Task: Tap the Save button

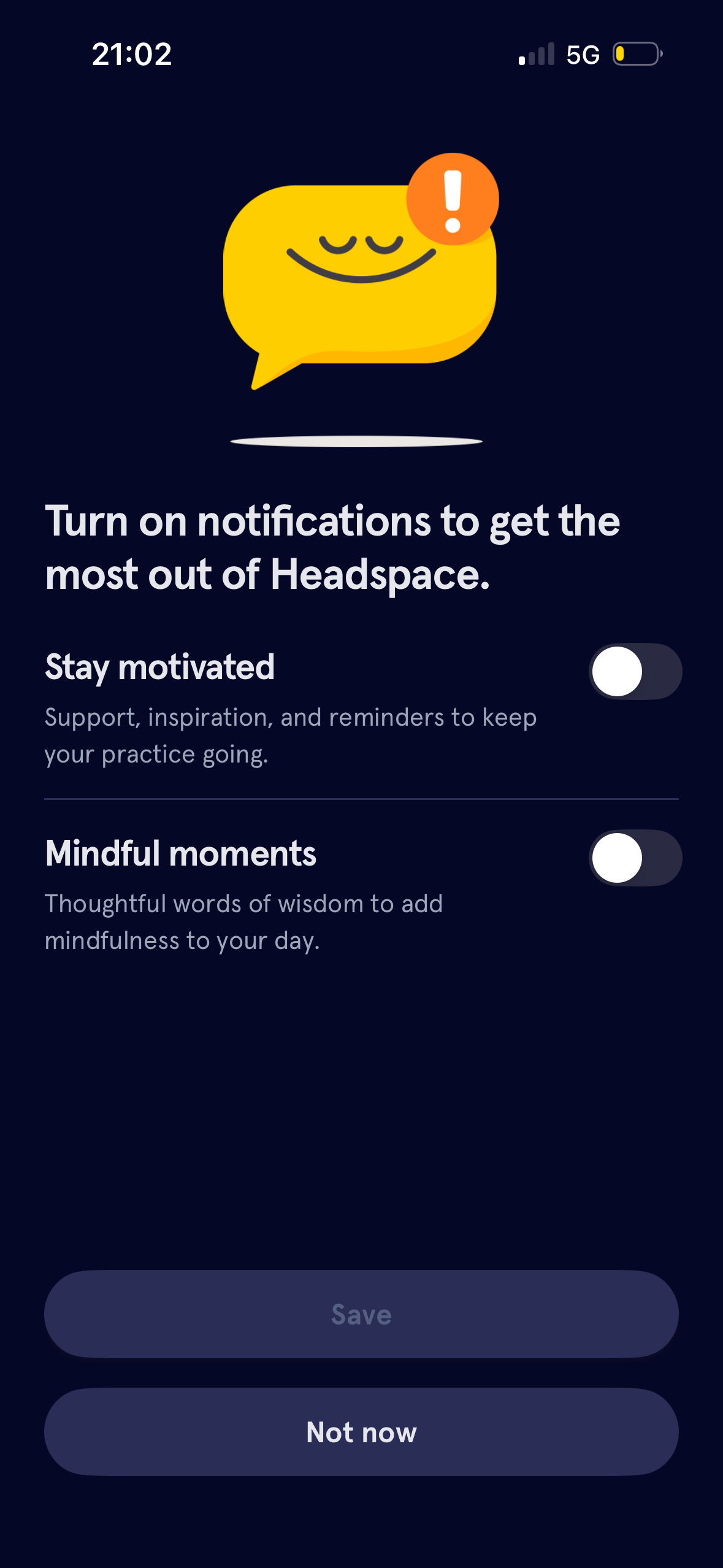Action: (361, 1314)
